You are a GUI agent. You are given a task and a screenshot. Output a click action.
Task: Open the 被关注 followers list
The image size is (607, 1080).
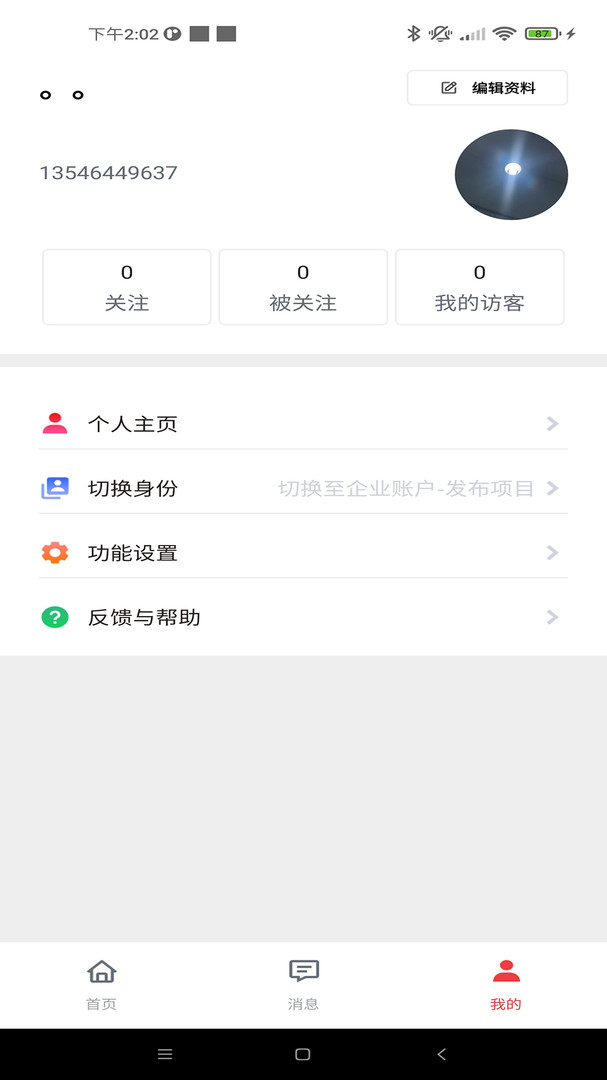click(x=303, y=287)
